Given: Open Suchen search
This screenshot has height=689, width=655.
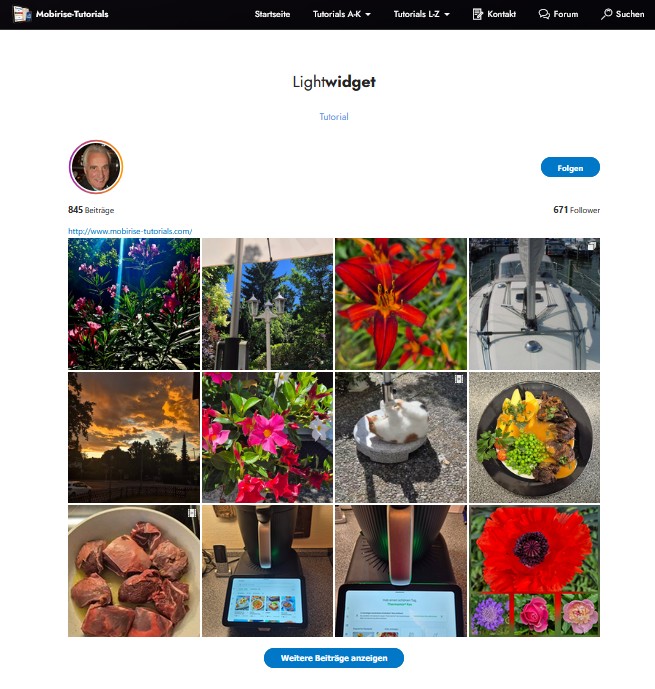Looking at the screenshot, I should click(x=622, y=15).
